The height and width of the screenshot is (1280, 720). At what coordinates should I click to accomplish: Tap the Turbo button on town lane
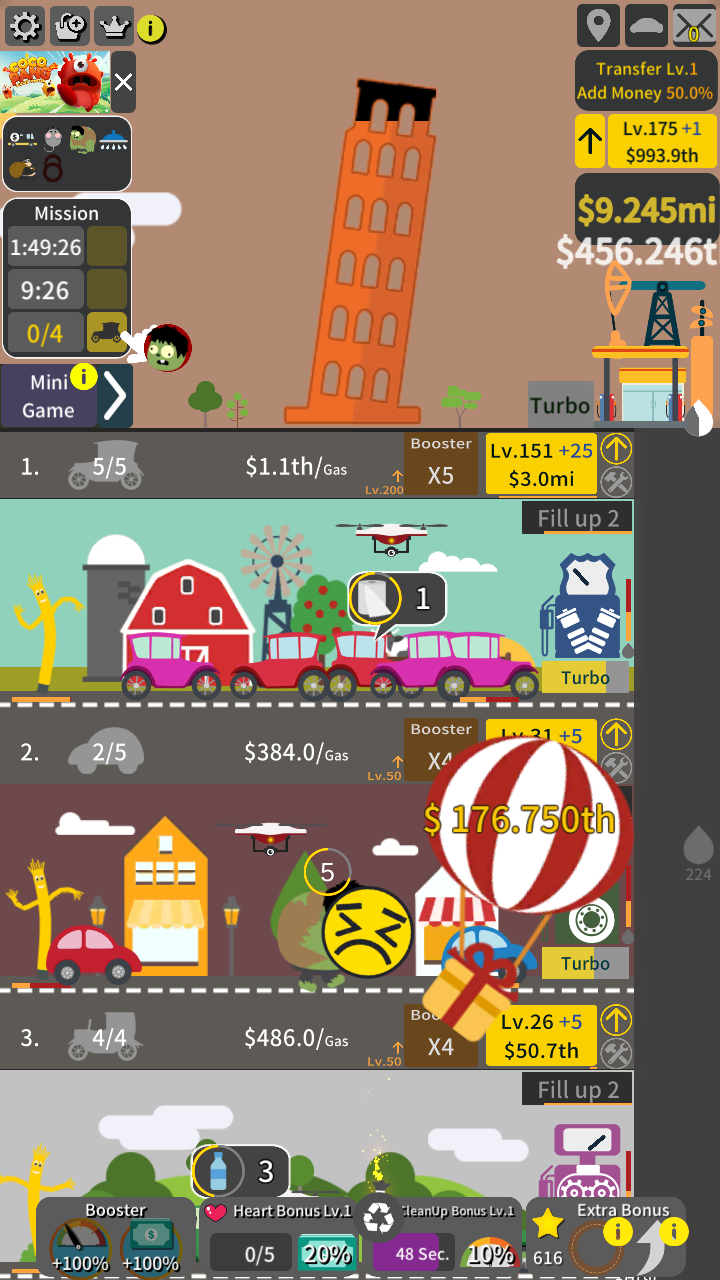click(x=585, y=963)
